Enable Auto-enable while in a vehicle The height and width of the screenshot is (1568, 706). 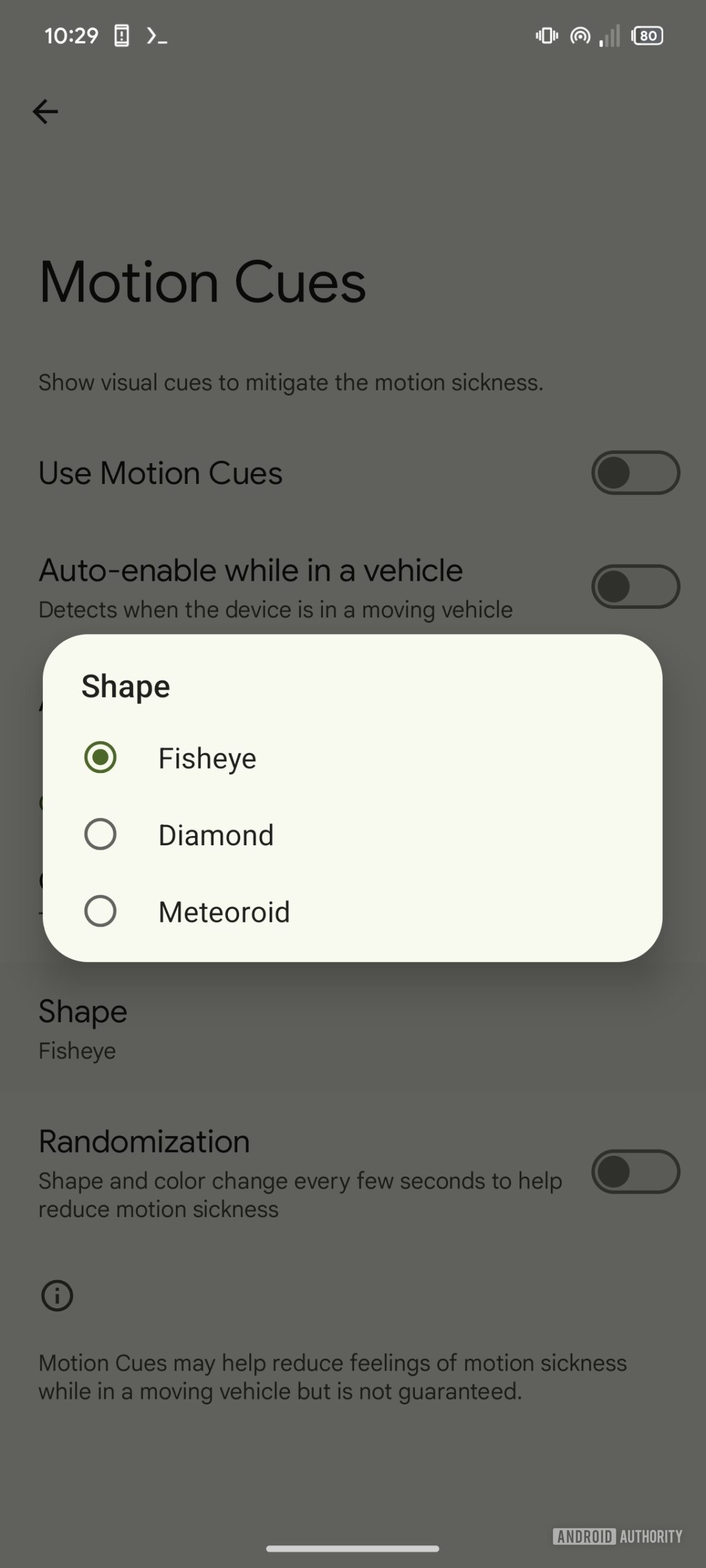click(635, 587)
